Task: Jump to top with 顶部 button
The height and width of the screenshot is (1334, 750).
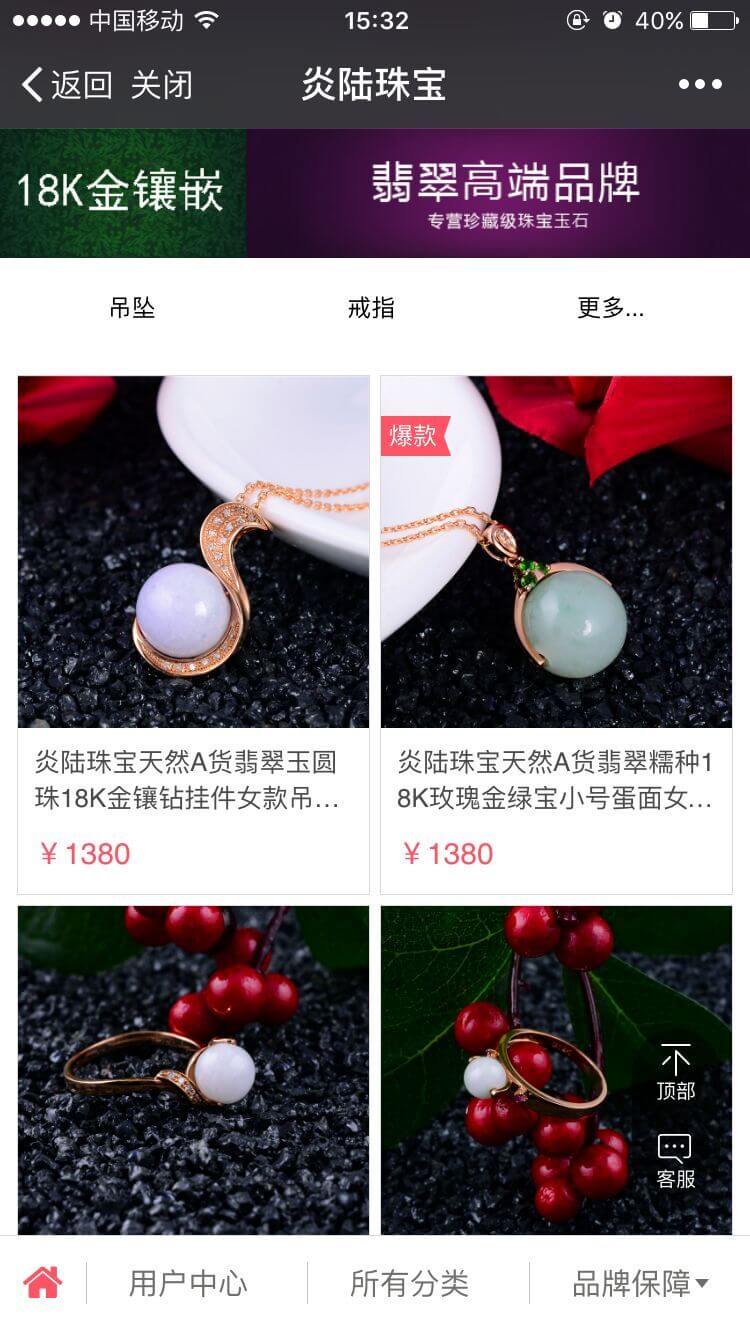Action: [675, 1073]
